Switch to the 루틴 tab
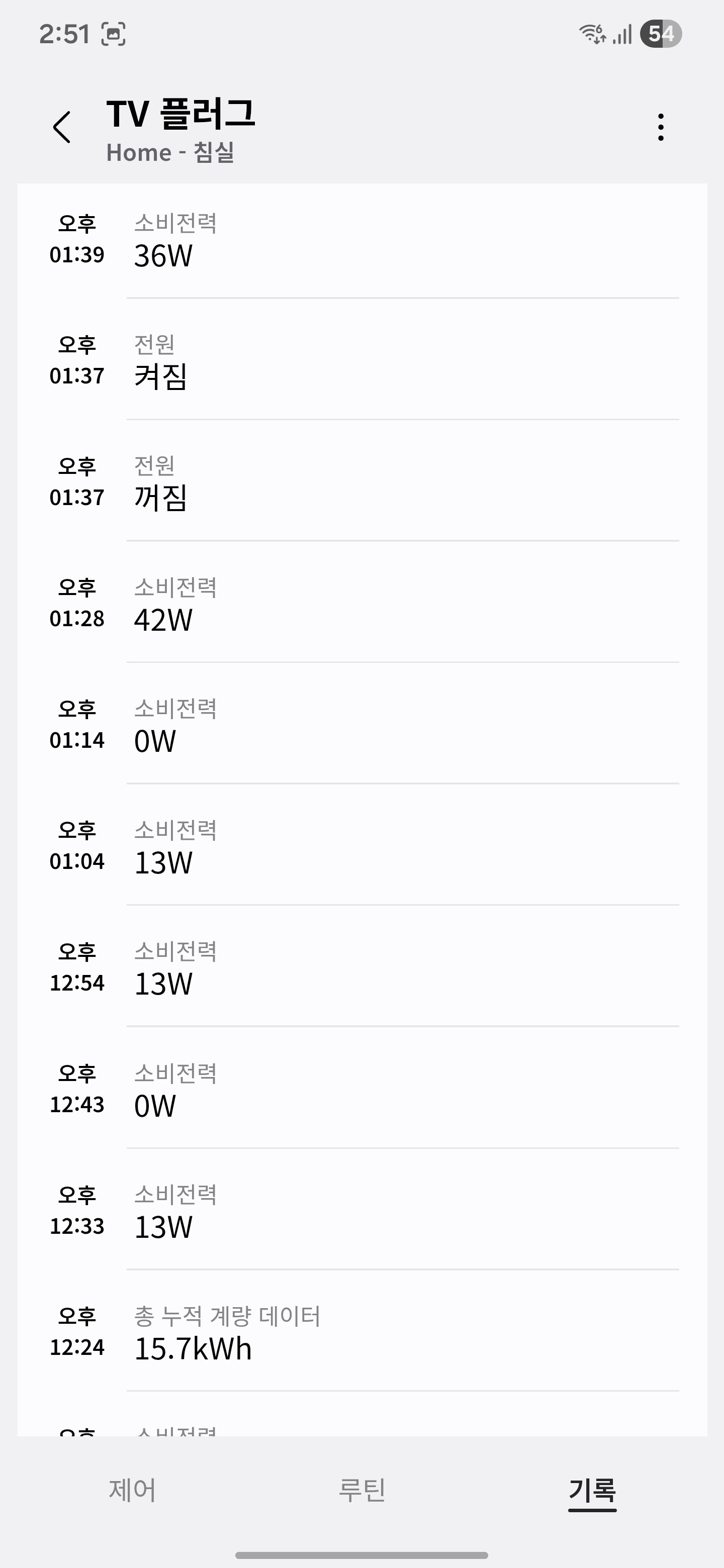The image size is (724, 1568). click(x=363, y=1491)
